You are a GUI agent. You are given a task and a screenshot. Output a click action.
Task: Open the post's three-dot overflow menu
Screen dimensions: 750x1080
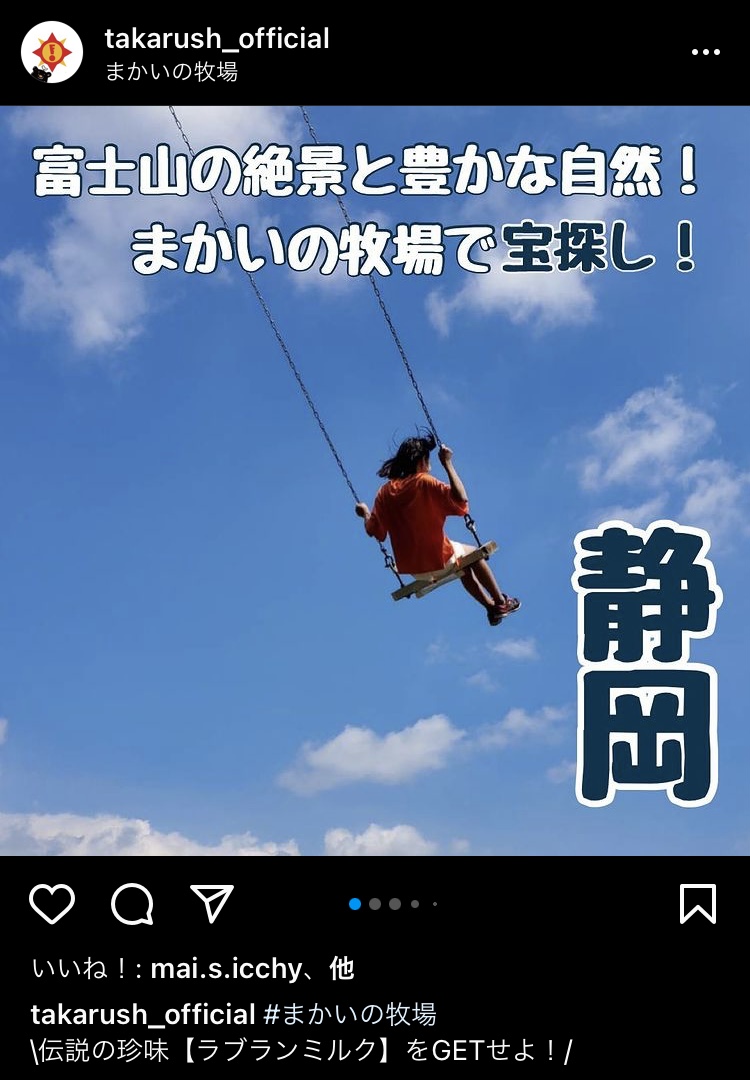706,52
